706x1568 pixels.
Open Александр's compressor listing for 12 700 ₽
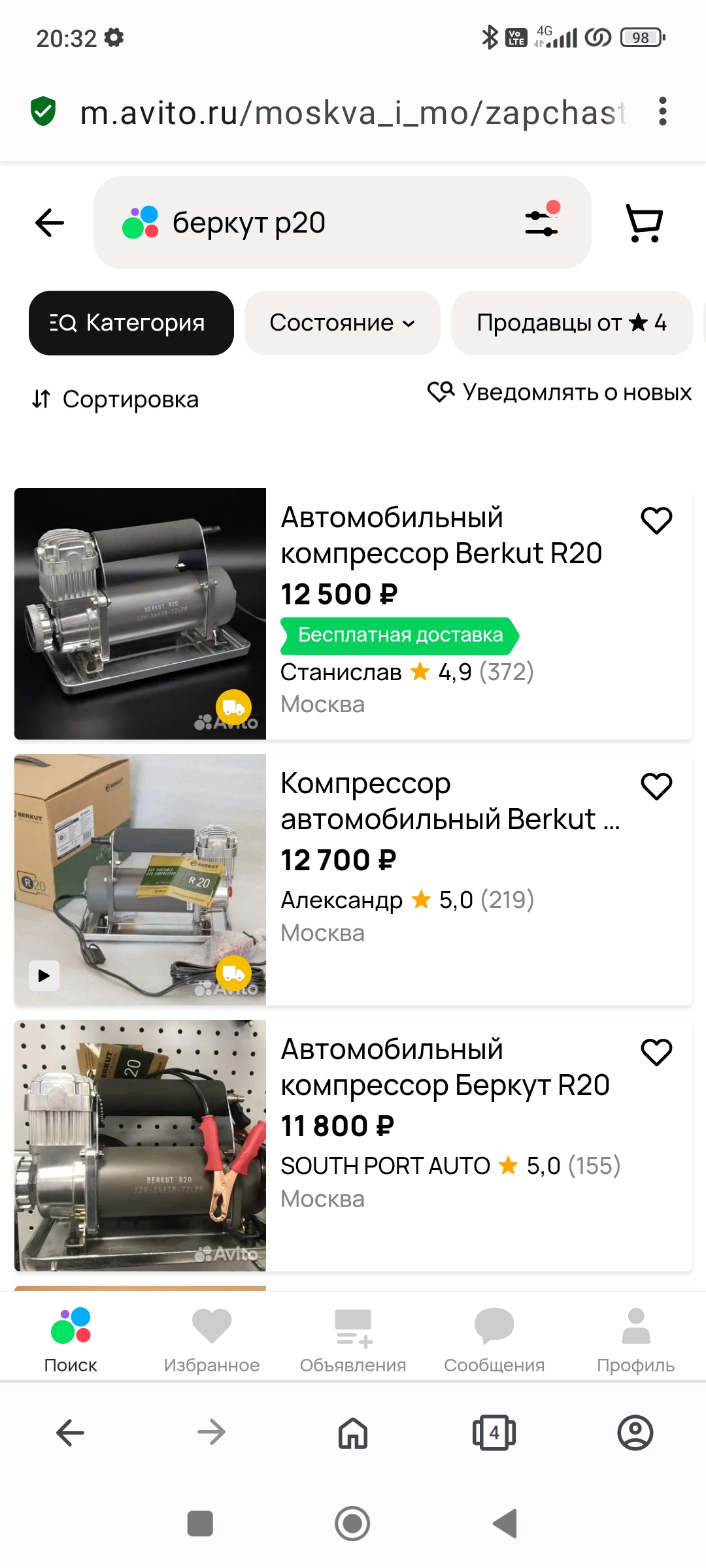(x=450, y=802)
